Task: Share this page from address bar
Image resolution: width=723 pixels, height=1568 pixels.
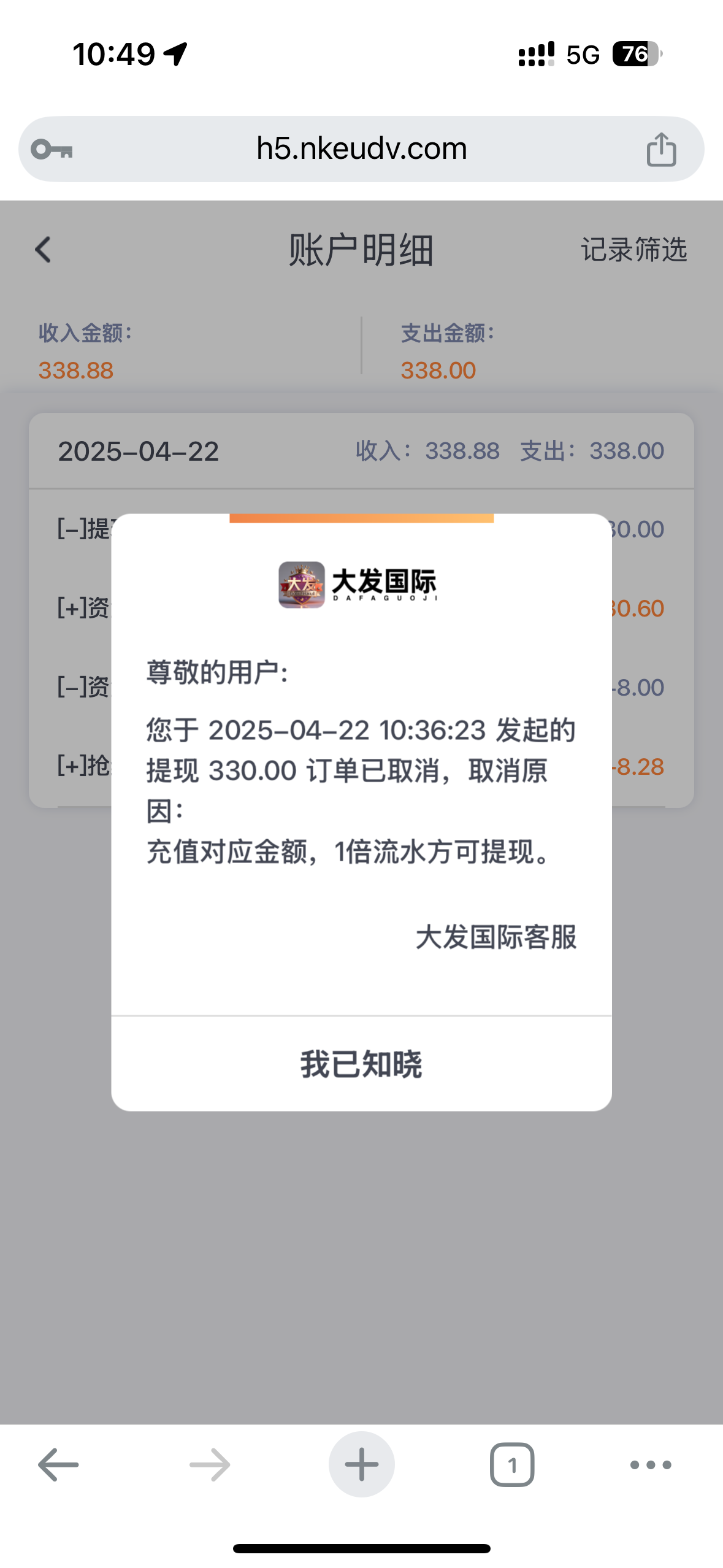Action: point(661,149)
